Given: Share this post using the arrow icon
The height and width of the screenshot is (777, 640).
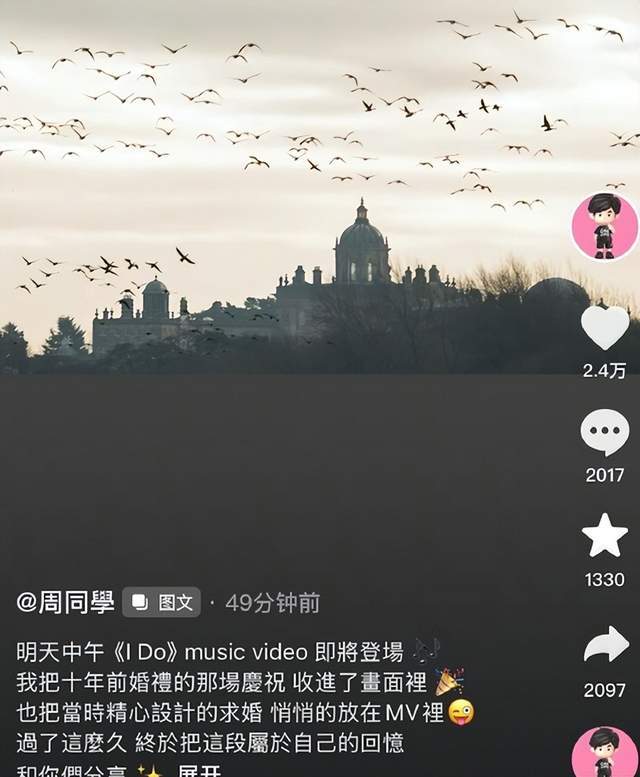Looking at the screenshot, I should 605,645.
